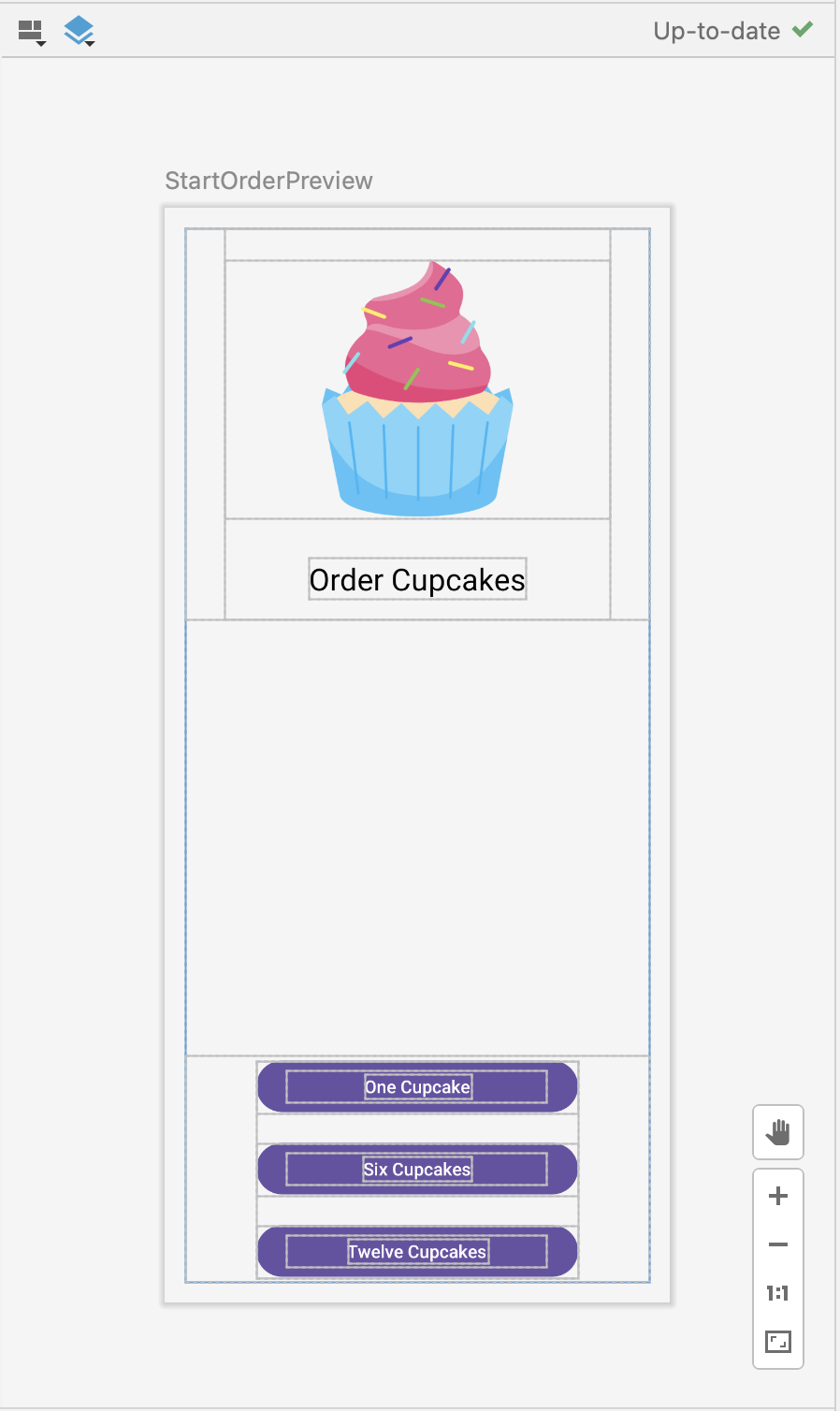
Task: Reset zoom to 1:1
Action: click(x=777, y=1293)
